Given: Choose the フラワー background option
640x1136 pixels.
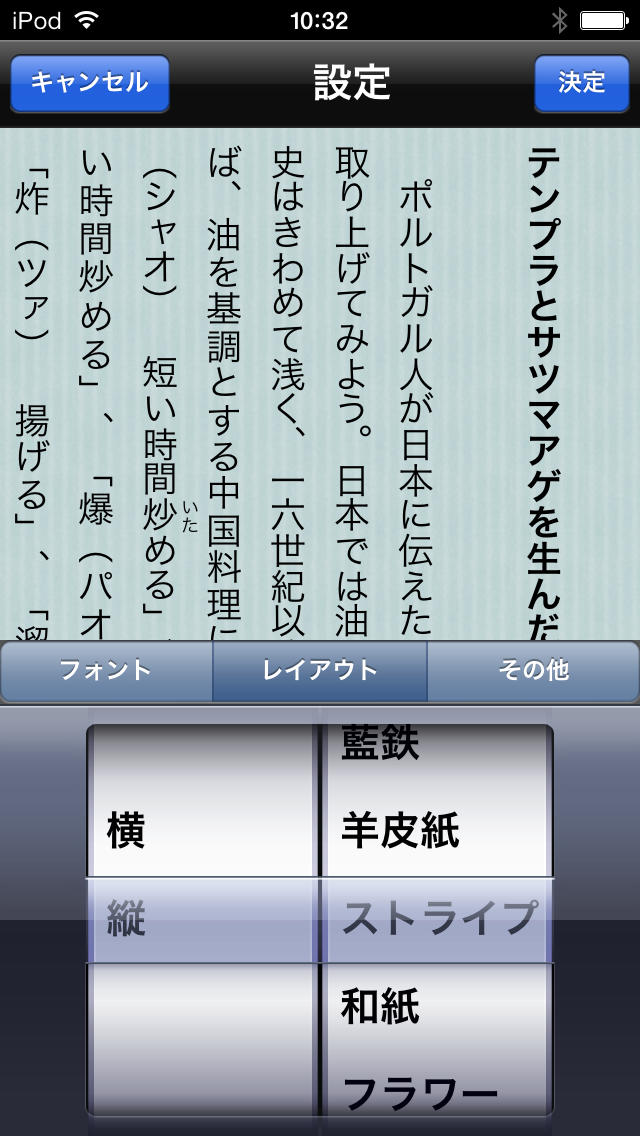Looking at the screenshot, I should pyautogui.click(x=420, y=1093).
